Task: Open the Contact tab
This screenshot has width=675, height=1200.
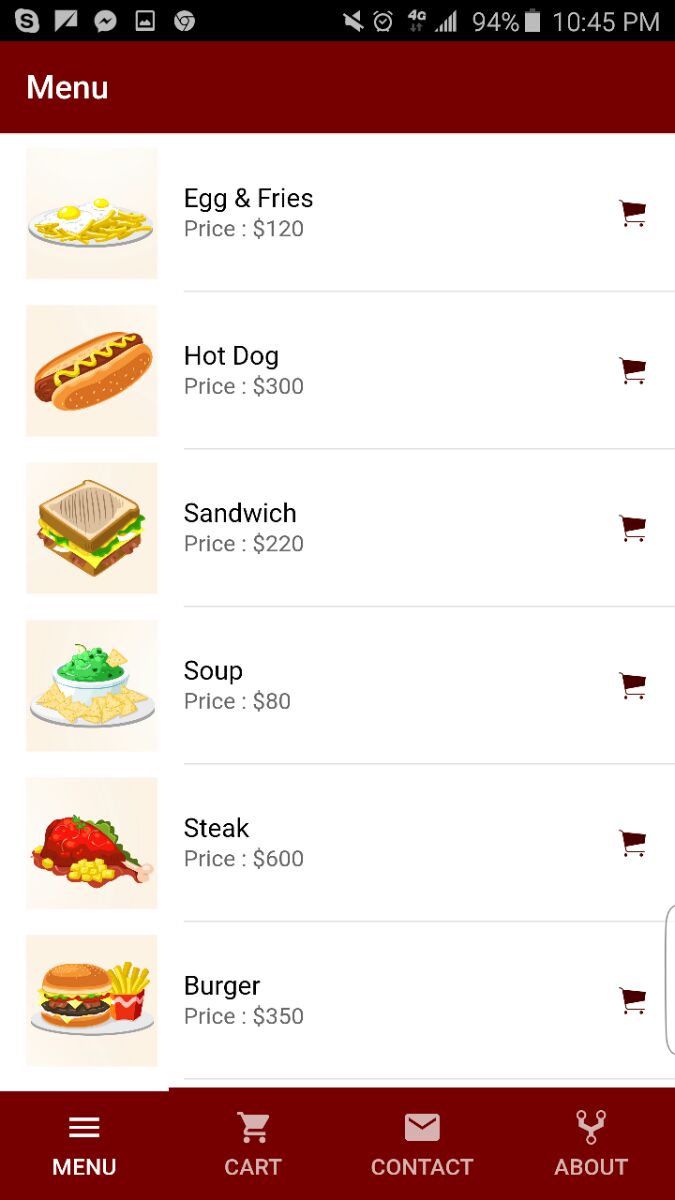Action: [422, 1145]
